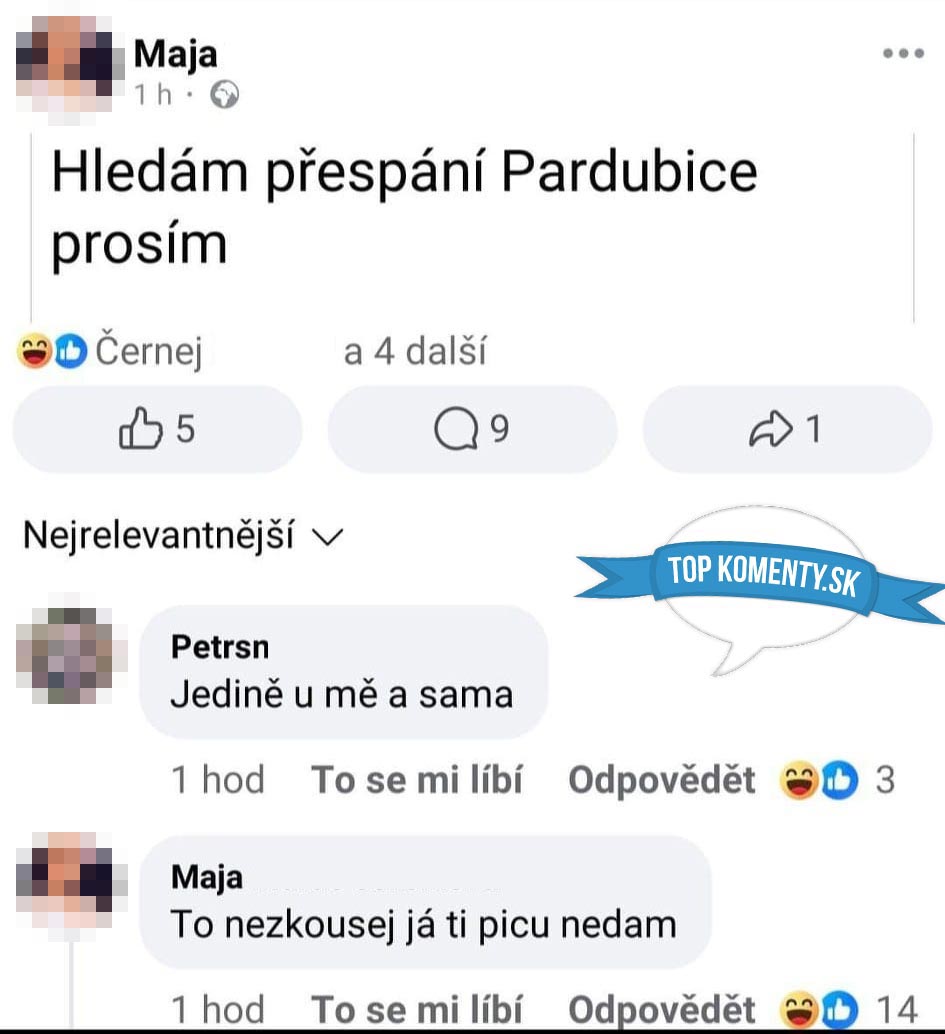Expand the Nejrelevantnější comment sorting dropdown

(183, 537)
